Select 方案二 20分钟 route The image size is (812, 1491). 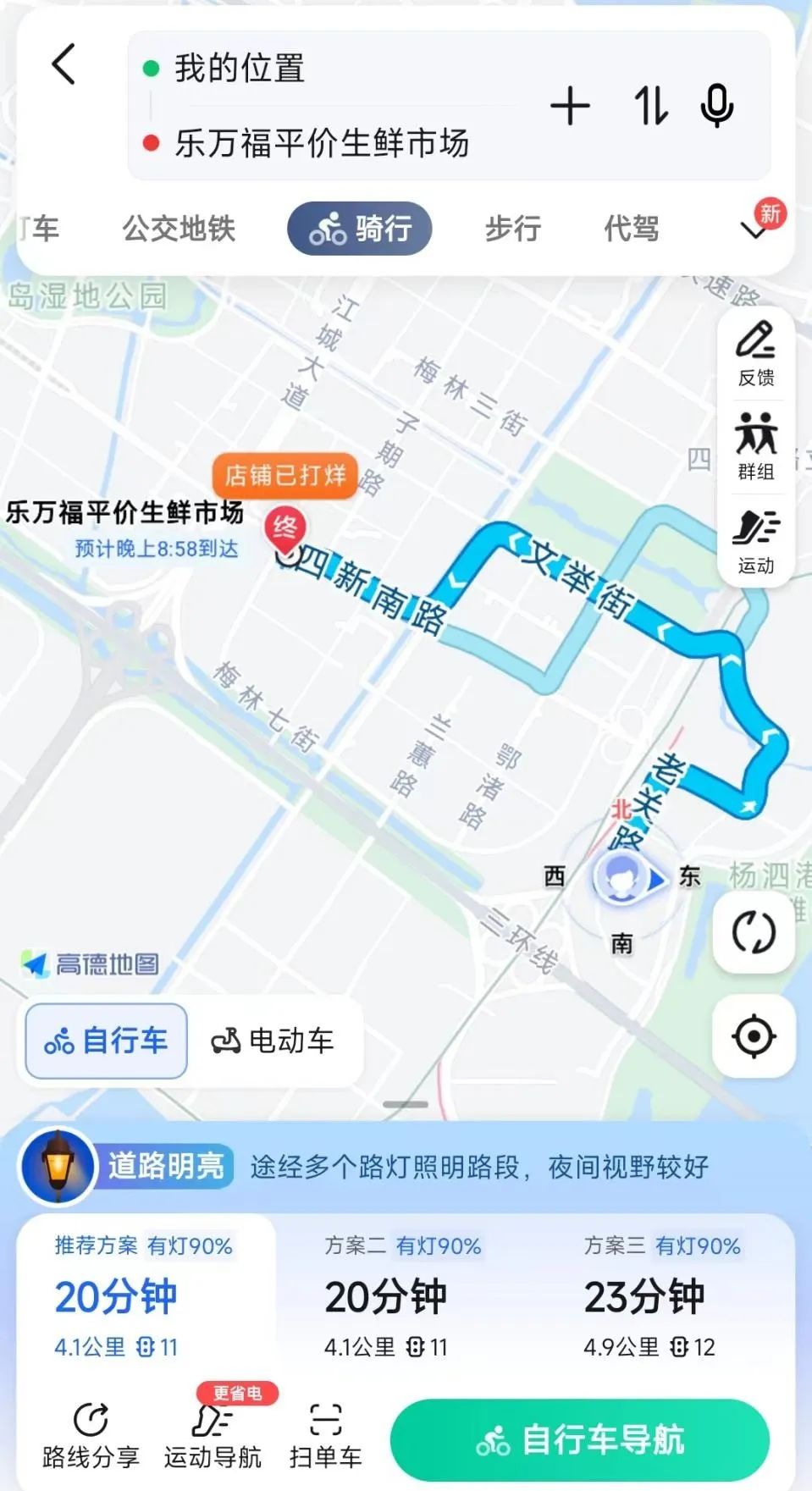point(402,1295)
